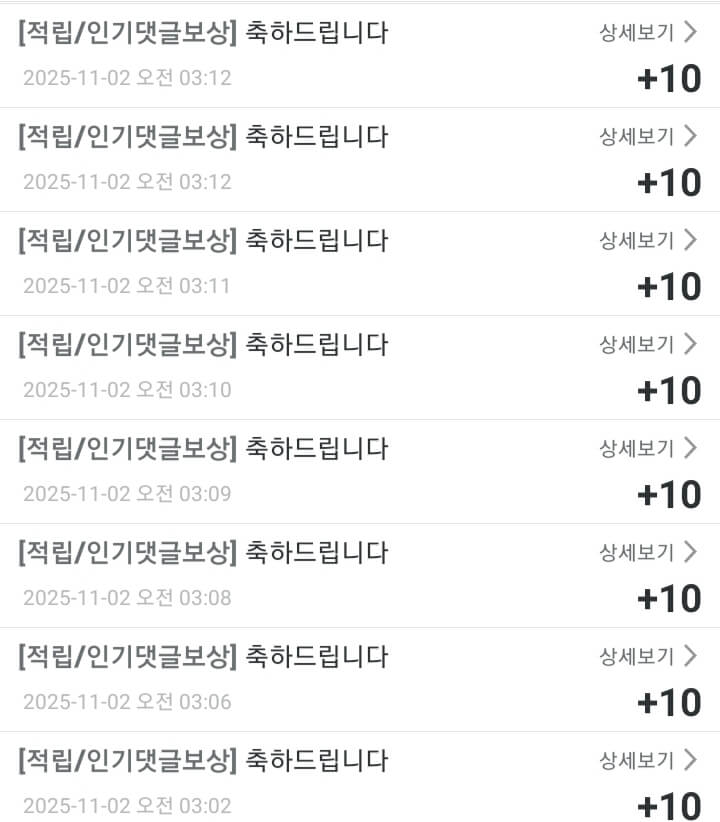Open 상세보기 for the 03:11 reward entry
Screen dimensions: 720x822
click(x=647, y=240)
